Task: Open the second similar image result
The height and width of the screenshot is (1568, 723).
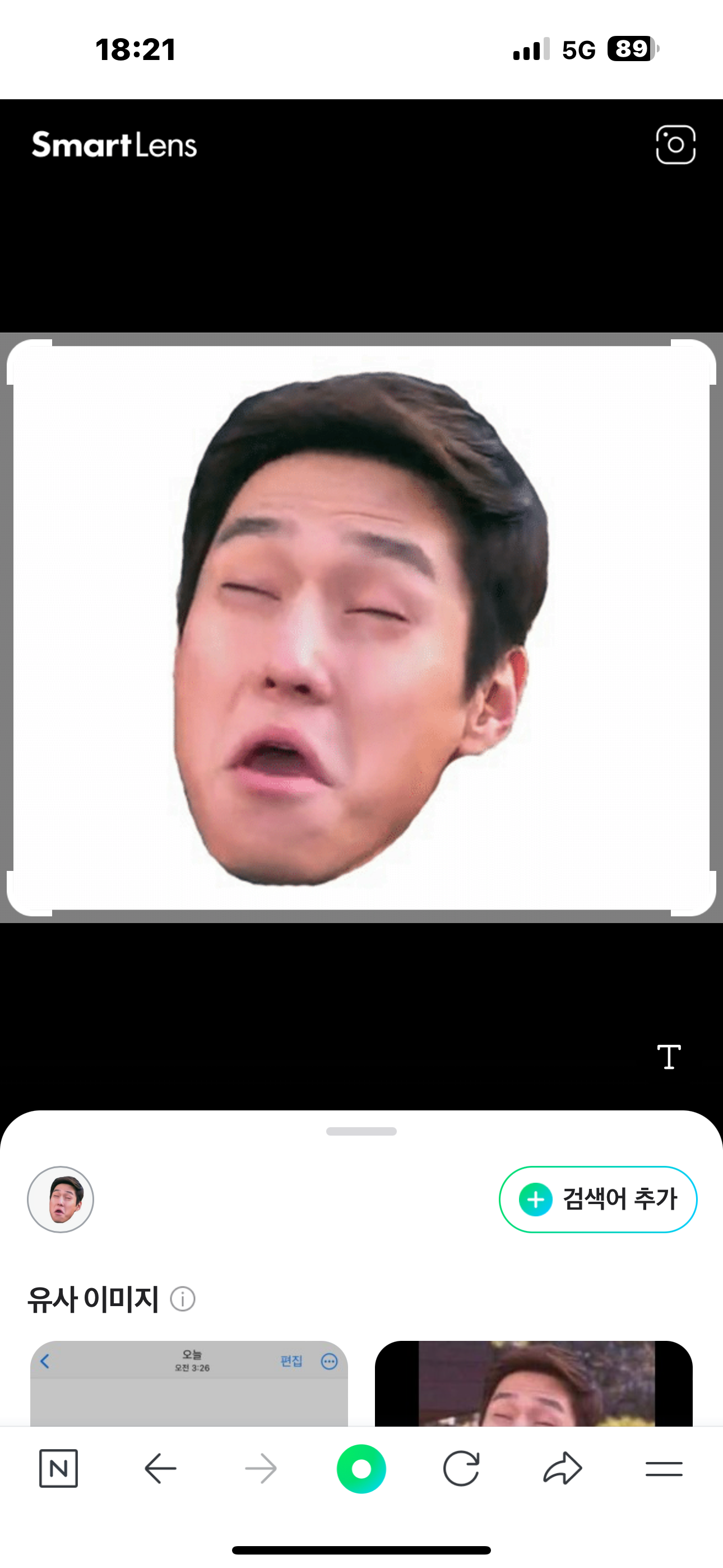Action: pyautogui.click(x=534, y=1383)
